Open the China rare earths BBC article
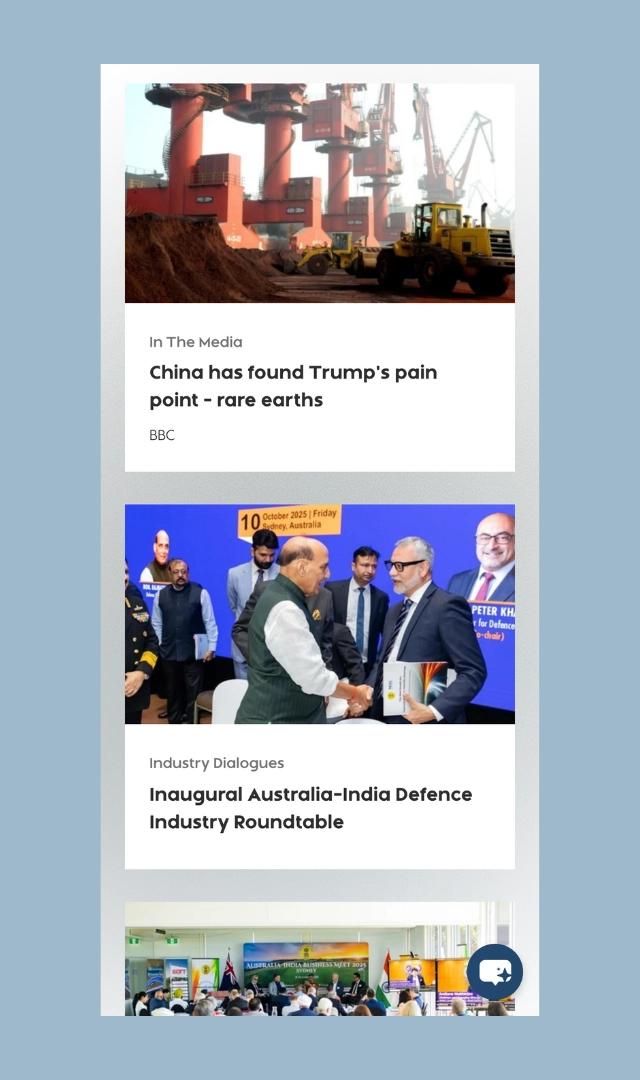 coord(293,386)
